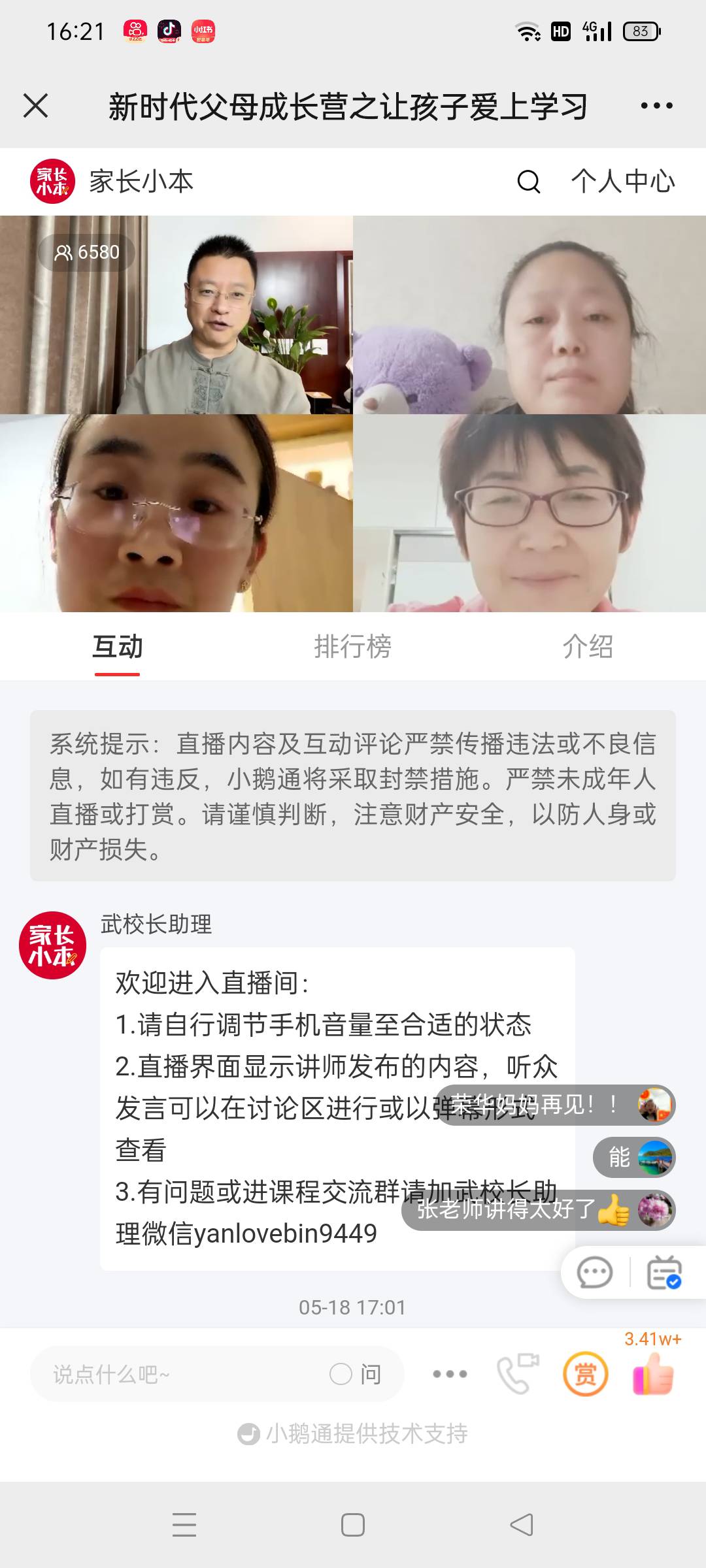
Task: Switch to the 排行榜 tab
Action: tap(353, 647)
